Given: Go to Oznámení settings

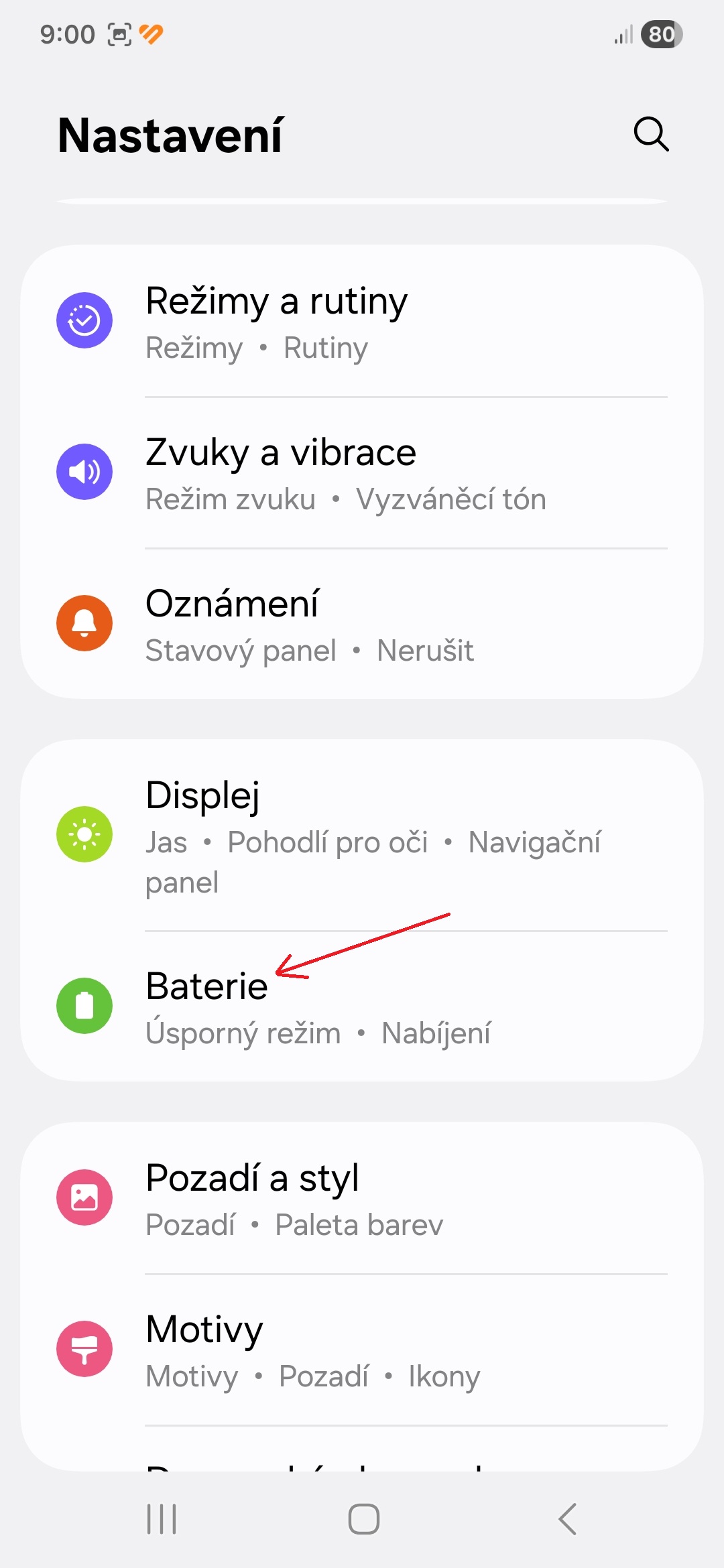Looking at the screenshot, I should (362, 625).
